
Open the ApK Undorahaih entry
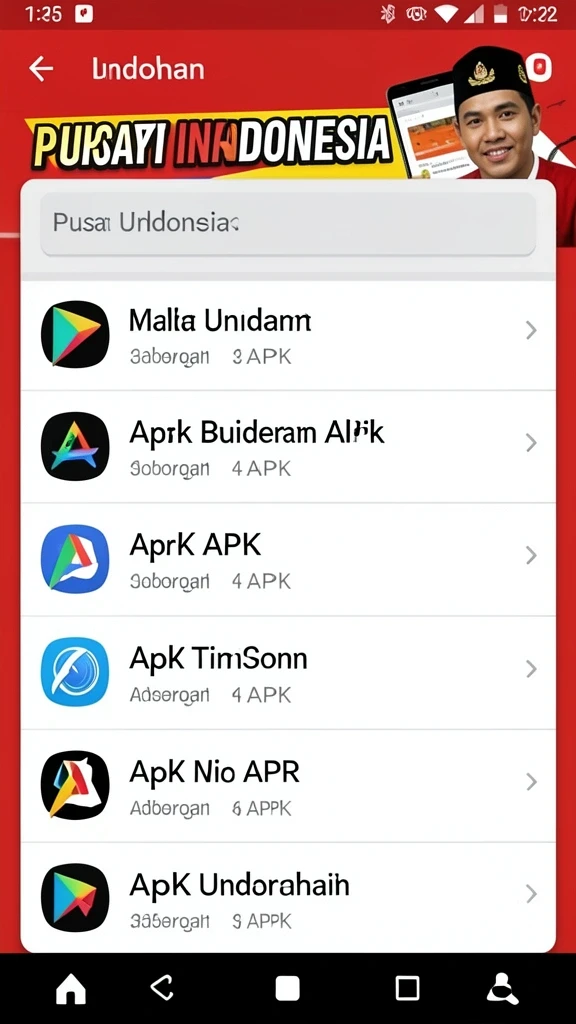tap(288, 897)
